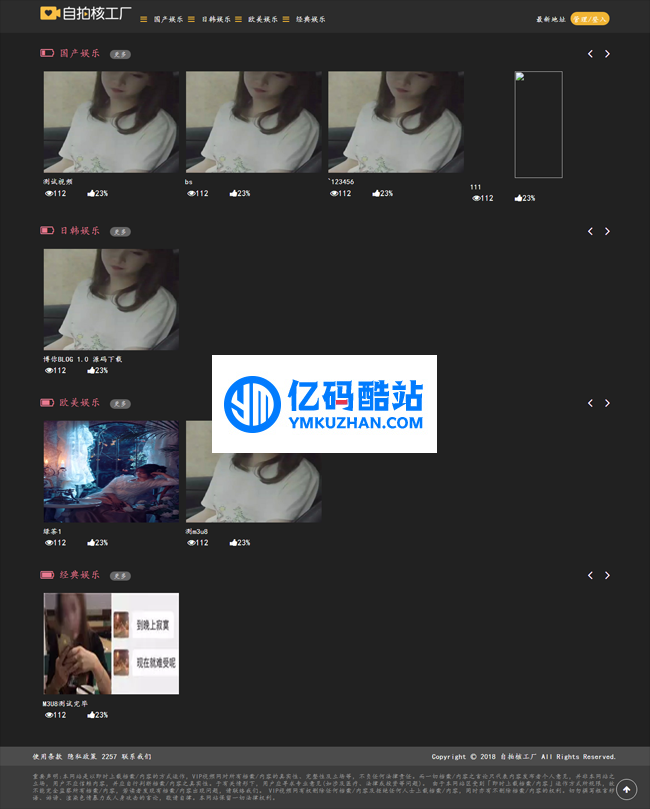
Task: Tap the yellow login/register button
Action: (x=589, y=19)
